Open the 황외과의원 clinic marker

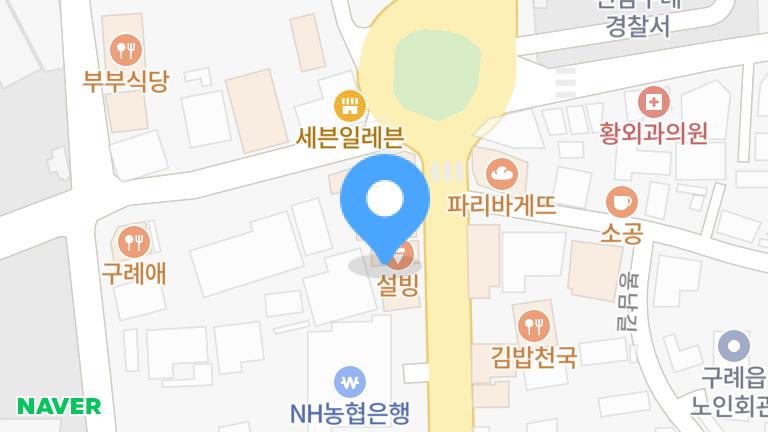(x=653, y=101)
